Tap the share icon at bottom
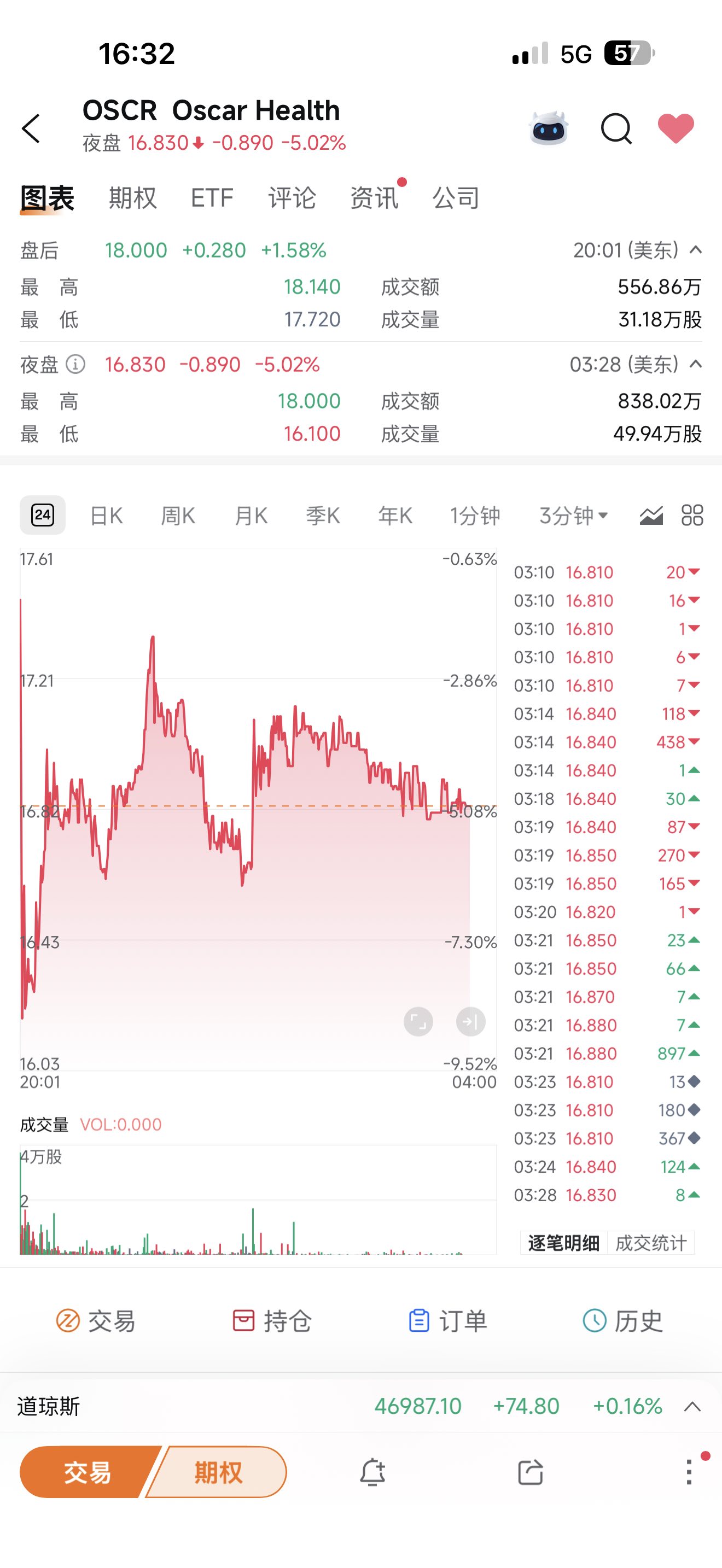This screenshot has width=722, height=1568. [x=530, y=1472]
